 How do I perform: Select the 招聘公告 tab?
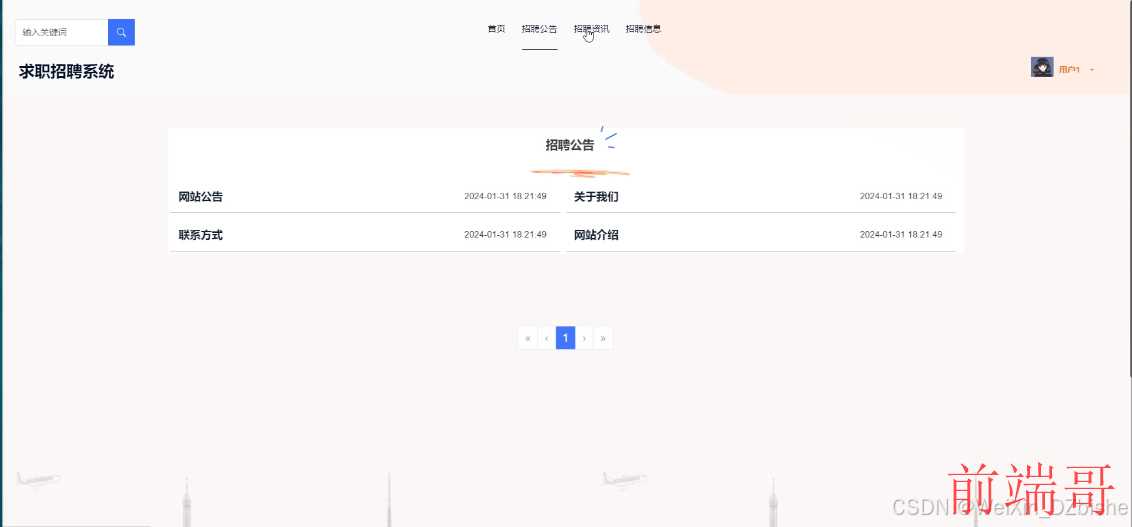pos(539,29)
